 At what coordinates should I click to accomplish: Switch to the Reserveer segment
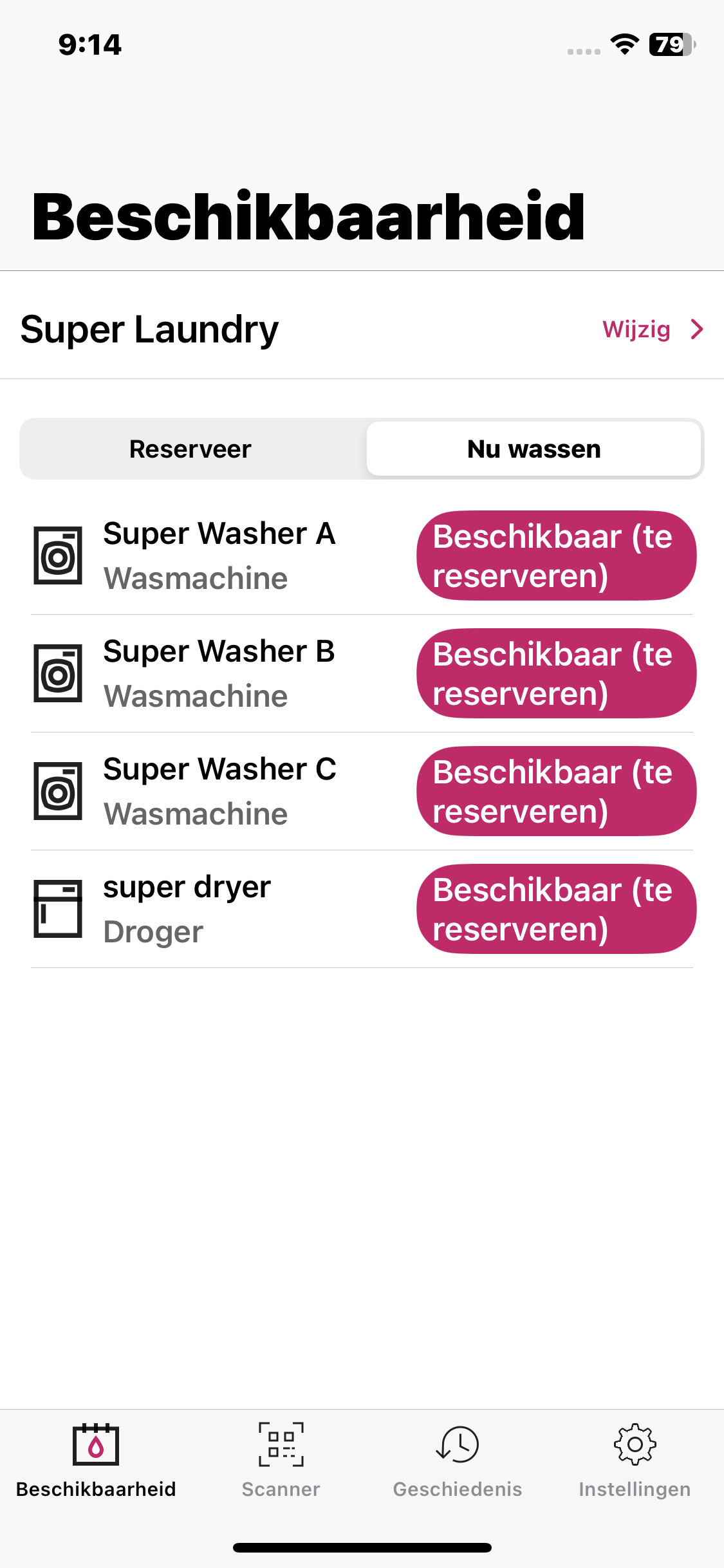pyautogui.click(x=191, y=449)
